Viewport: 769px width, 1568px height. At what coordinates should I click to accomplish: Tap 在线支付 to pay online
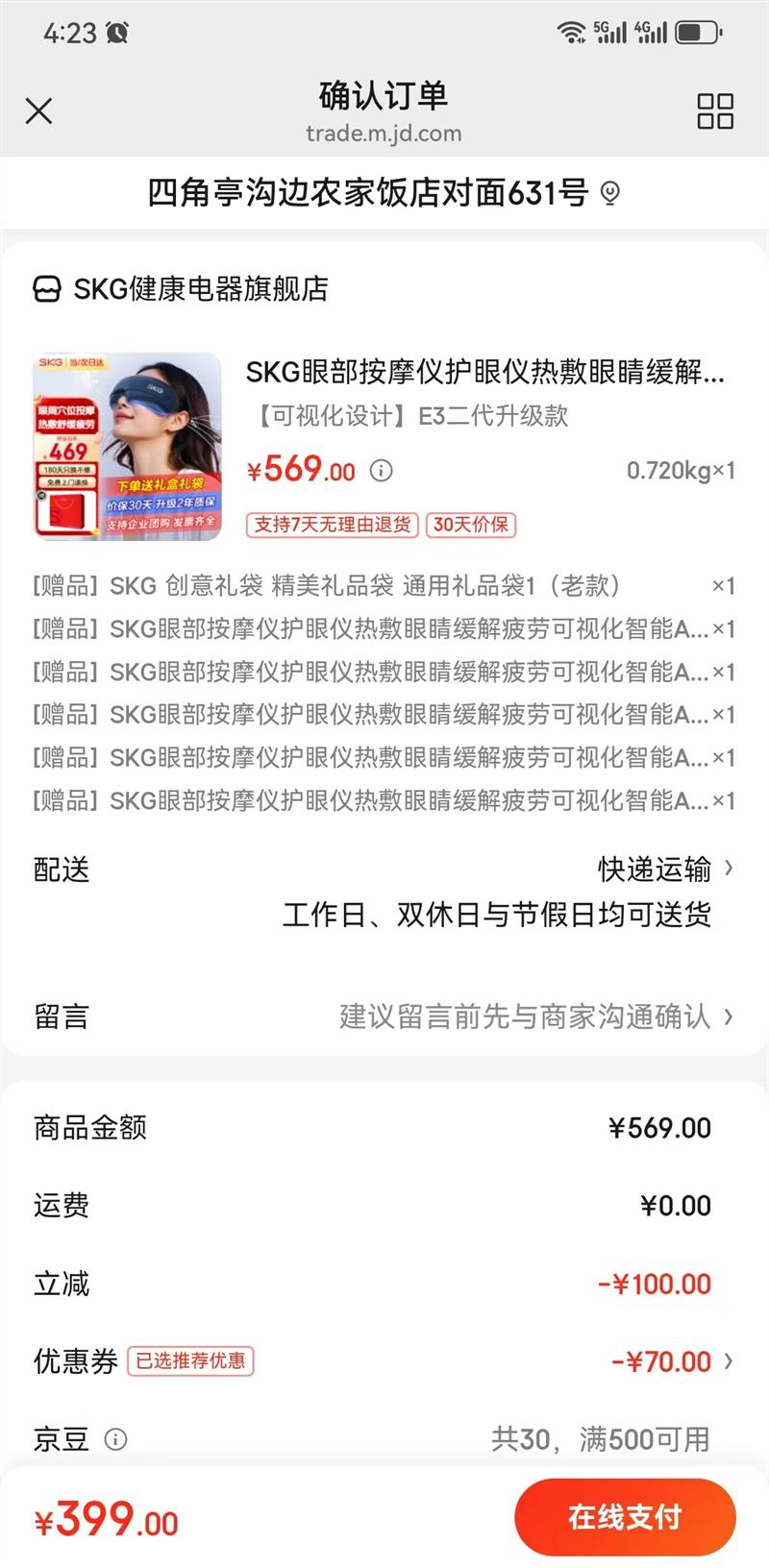pyautogui.click(x=625, y=1517)
